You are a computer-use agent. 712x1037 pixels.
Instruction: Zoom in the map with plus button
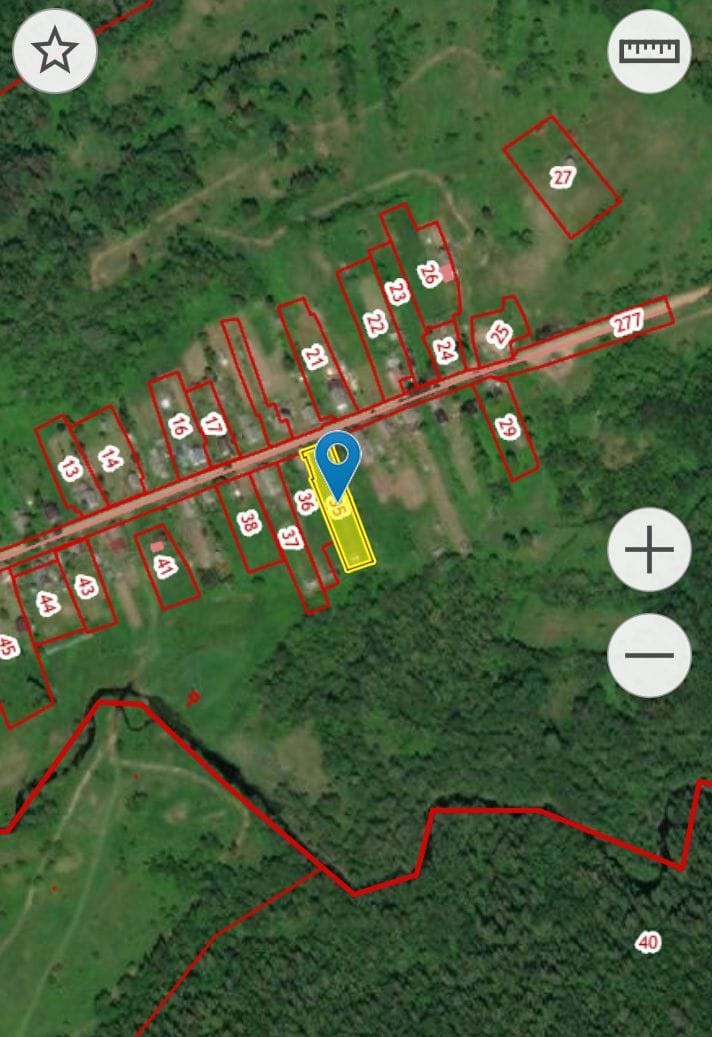point(649,549)
